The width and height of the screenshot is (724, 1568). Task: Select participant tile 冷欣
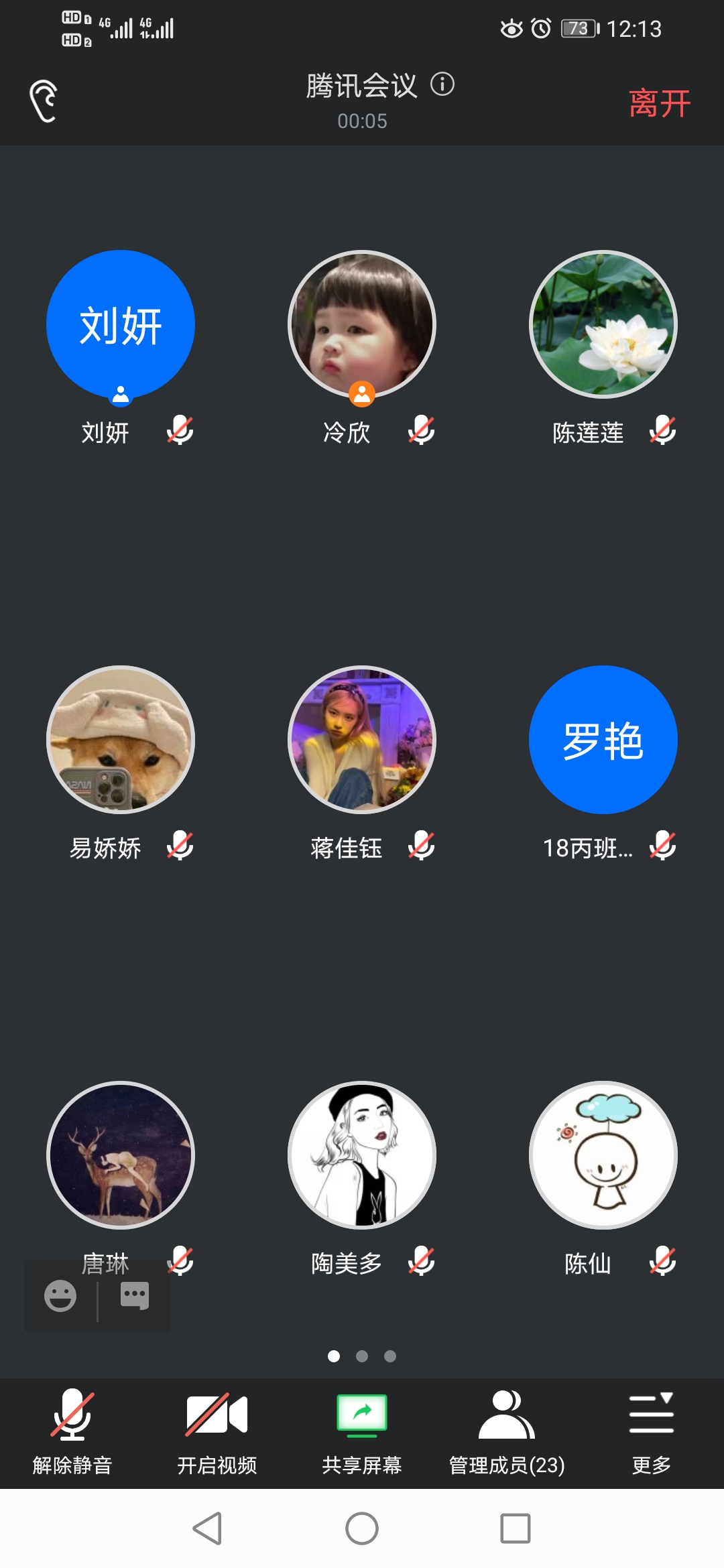(362, 325)
